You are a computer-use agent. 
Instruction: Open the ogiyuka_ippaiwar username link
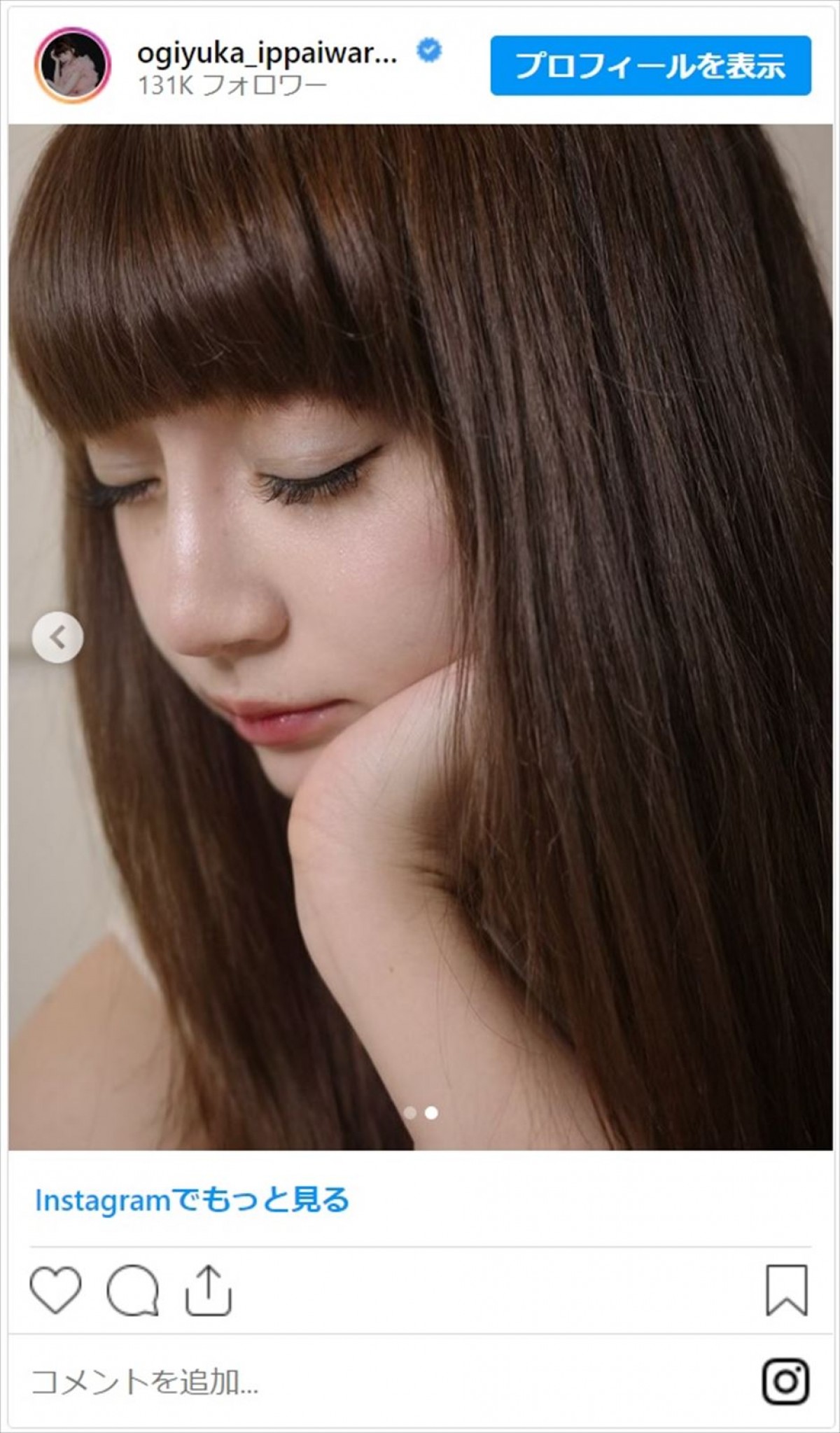[267, 53]
